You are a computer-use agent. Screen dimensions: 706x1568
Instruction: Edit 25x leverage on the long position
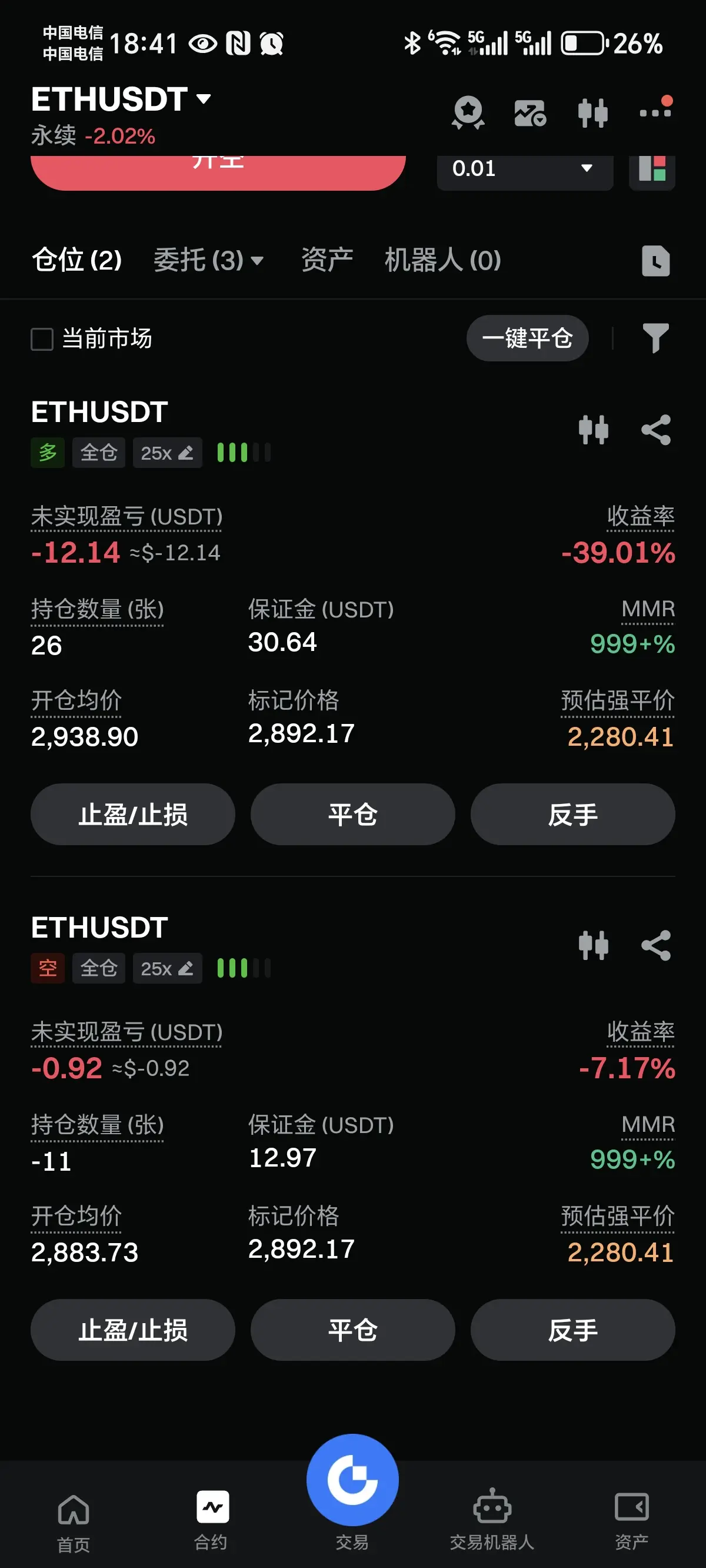[167, 453]
